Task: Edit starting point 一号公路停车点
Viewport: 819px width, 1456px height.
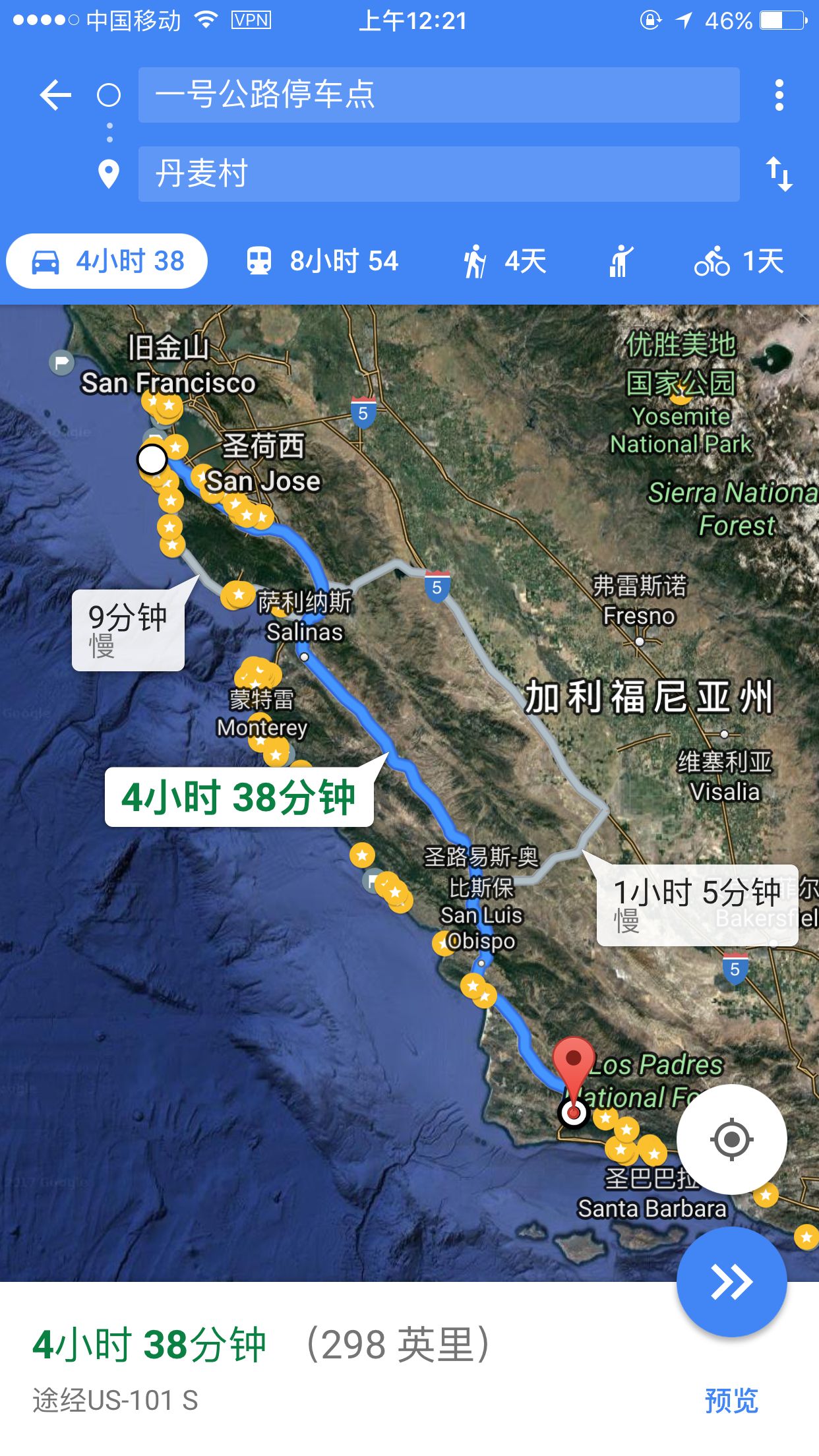Action: [x=439, y=96]
